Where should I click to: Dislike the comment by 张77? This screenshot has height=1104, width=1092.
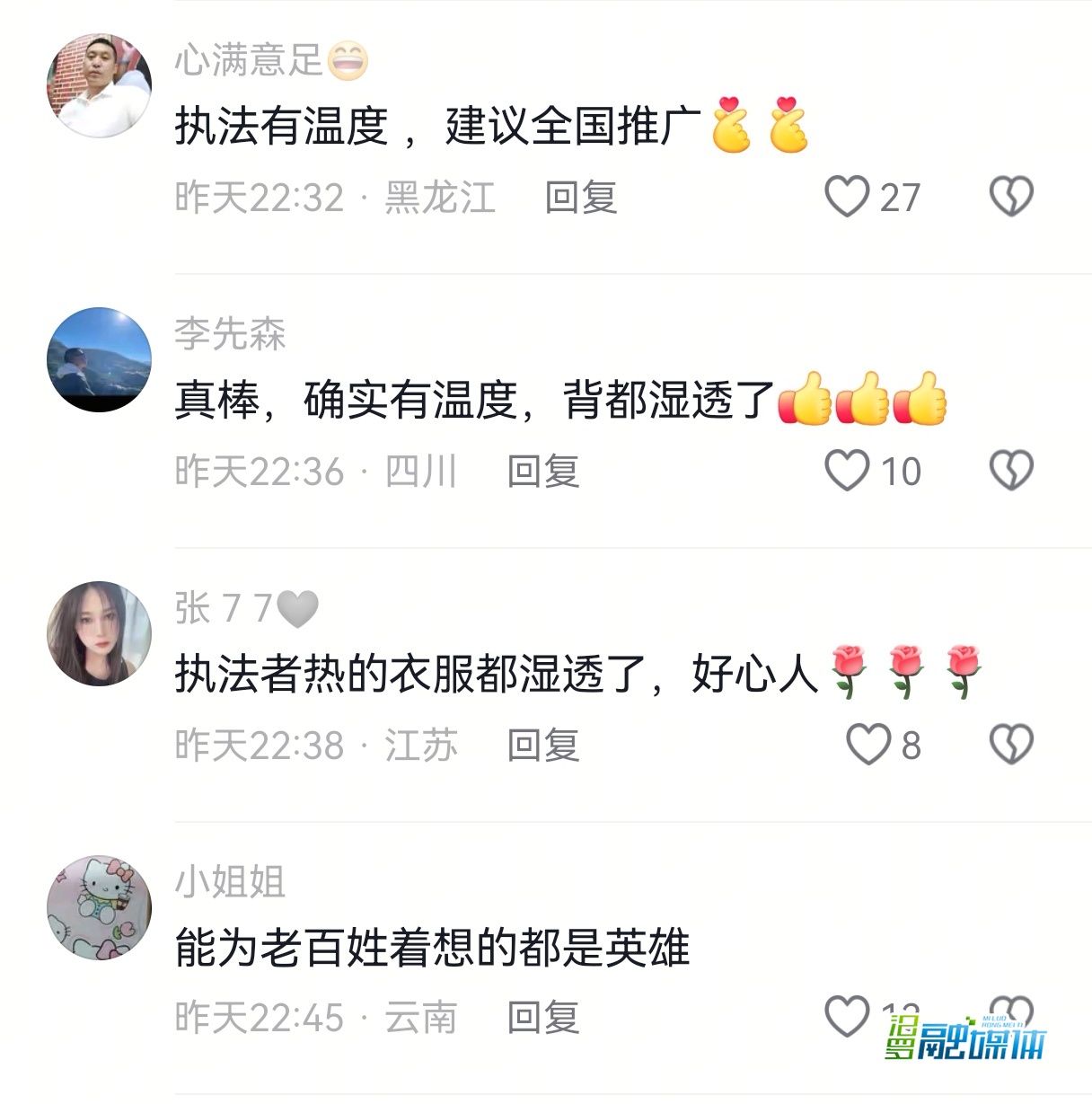pos(1011,745)
